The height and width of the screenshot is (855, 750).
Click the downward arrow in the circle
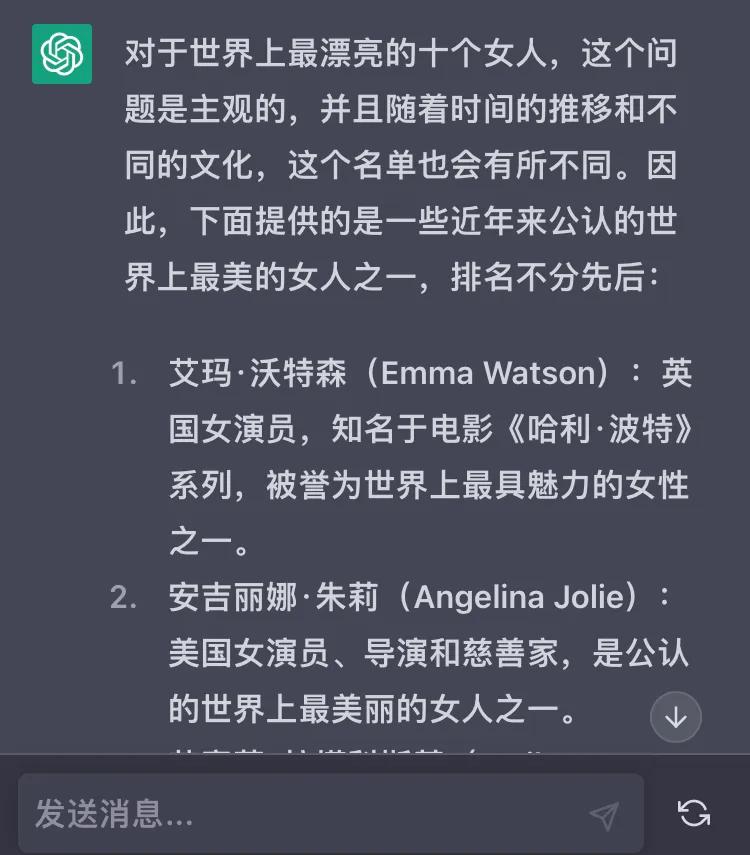[676, 717]
